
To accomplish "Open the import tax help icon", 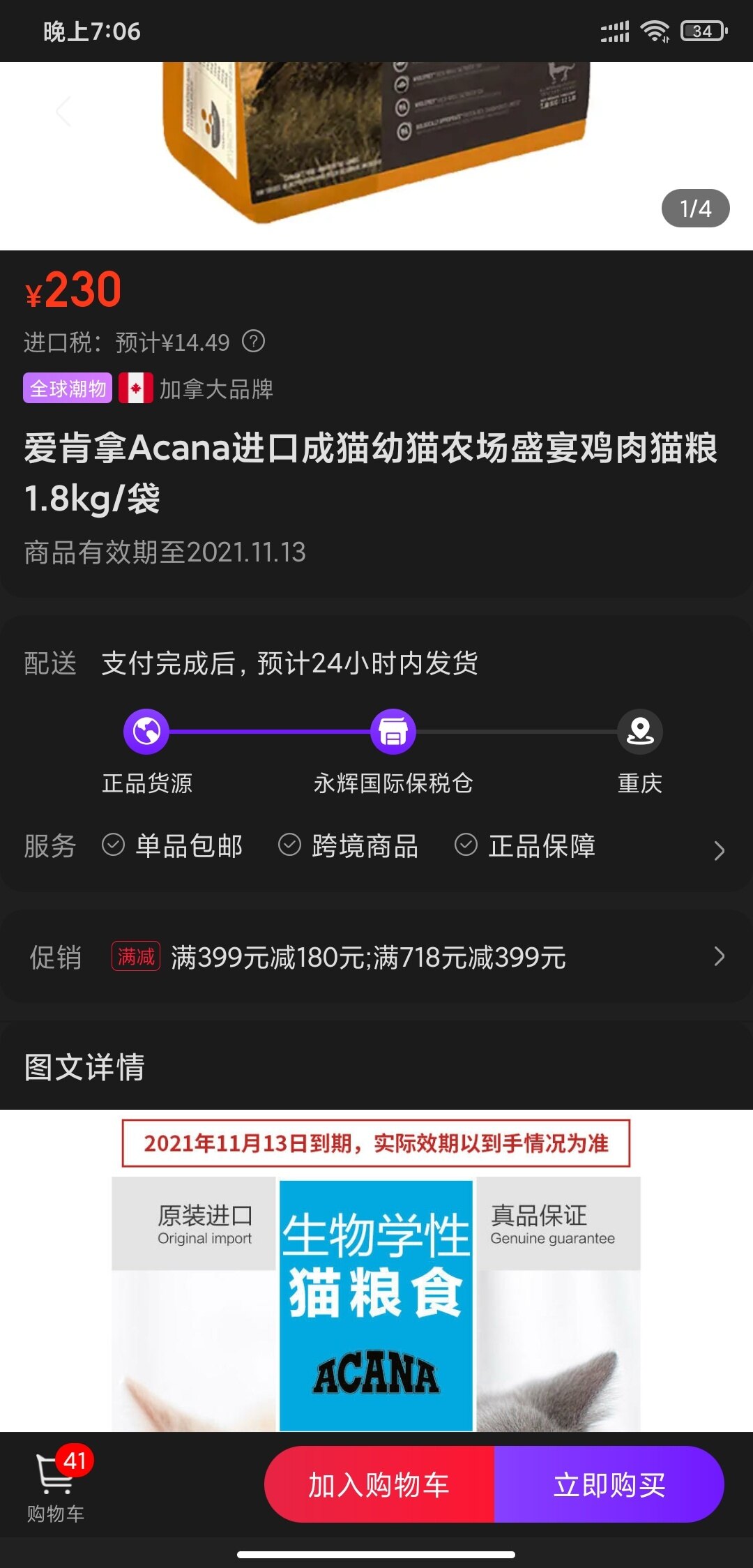I will coord(253,342).
